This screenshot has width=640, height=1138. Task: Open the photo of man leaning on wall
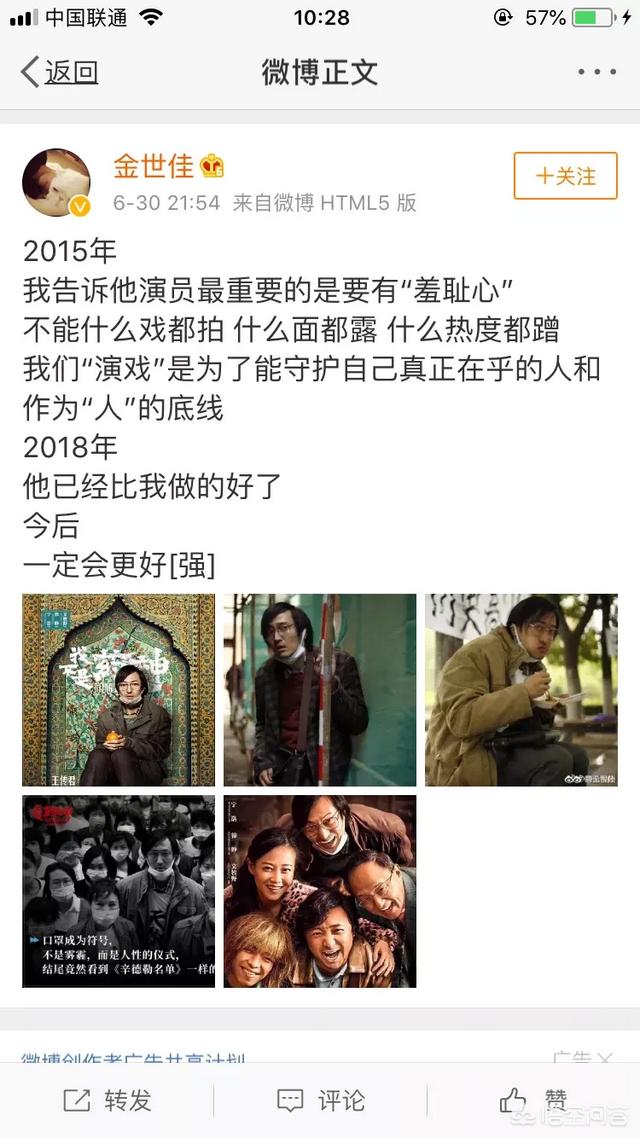pos(319,690)
